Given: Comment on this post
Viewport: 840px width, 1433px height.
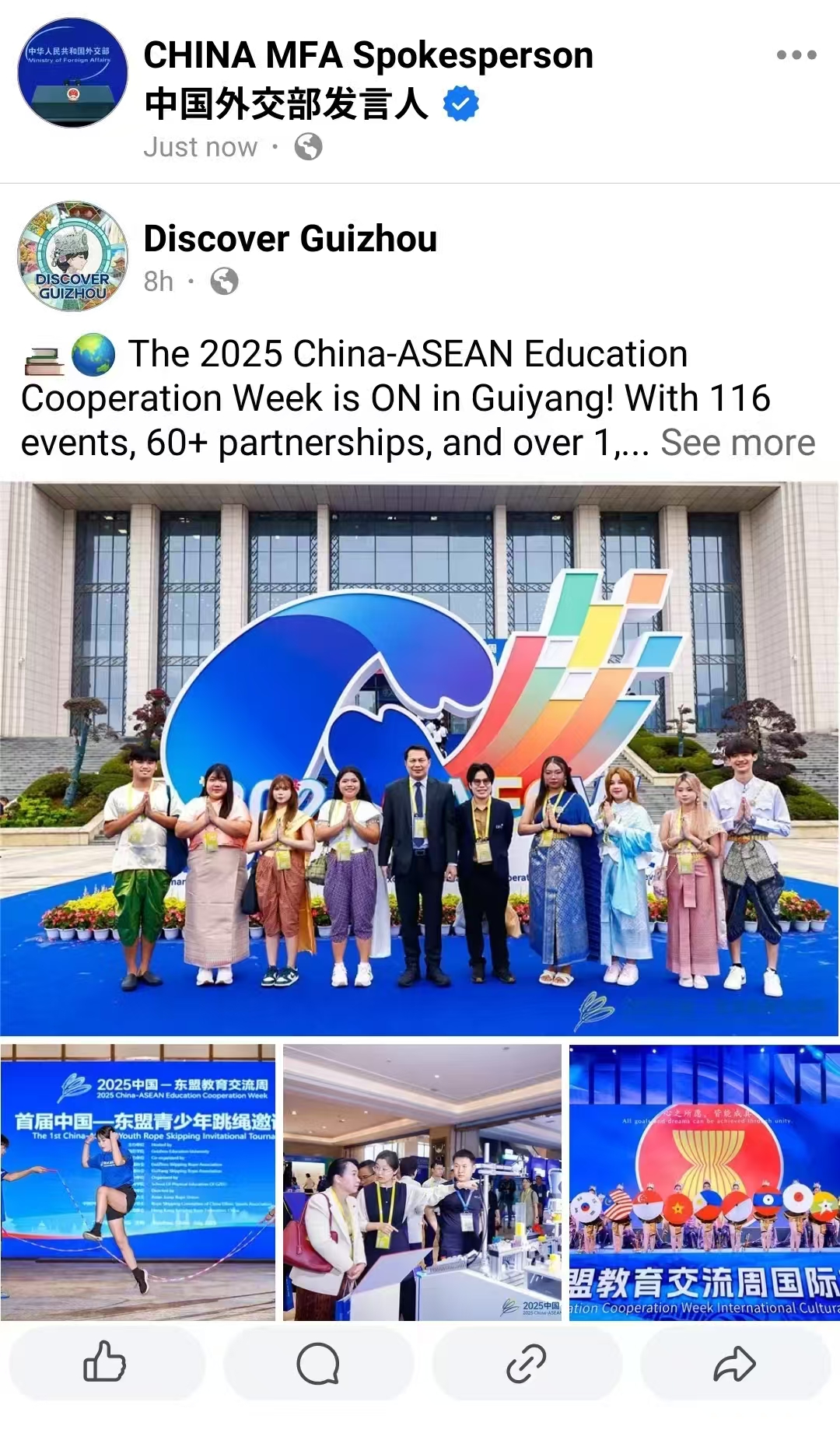Looking at the screenshot, I should (317, 1364).
